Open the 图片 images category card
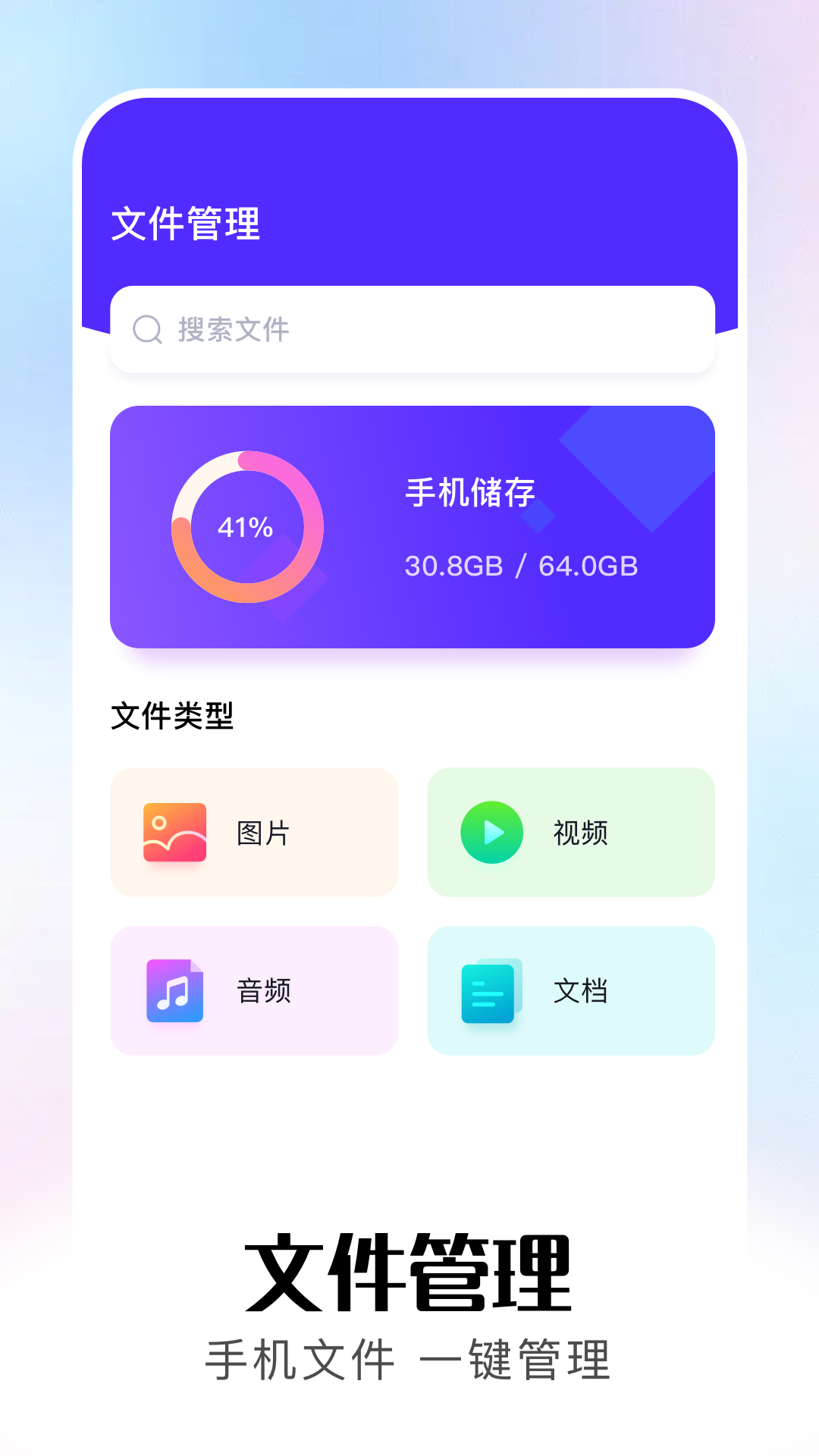 pos(254,833)
